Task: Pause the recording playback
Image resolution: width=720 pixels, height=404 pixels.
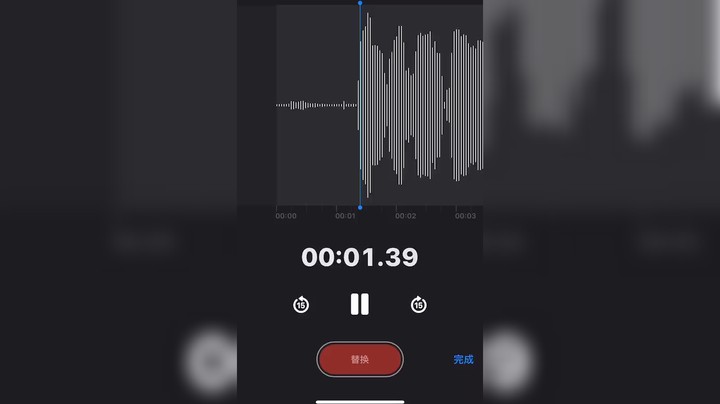Action: 360,304
